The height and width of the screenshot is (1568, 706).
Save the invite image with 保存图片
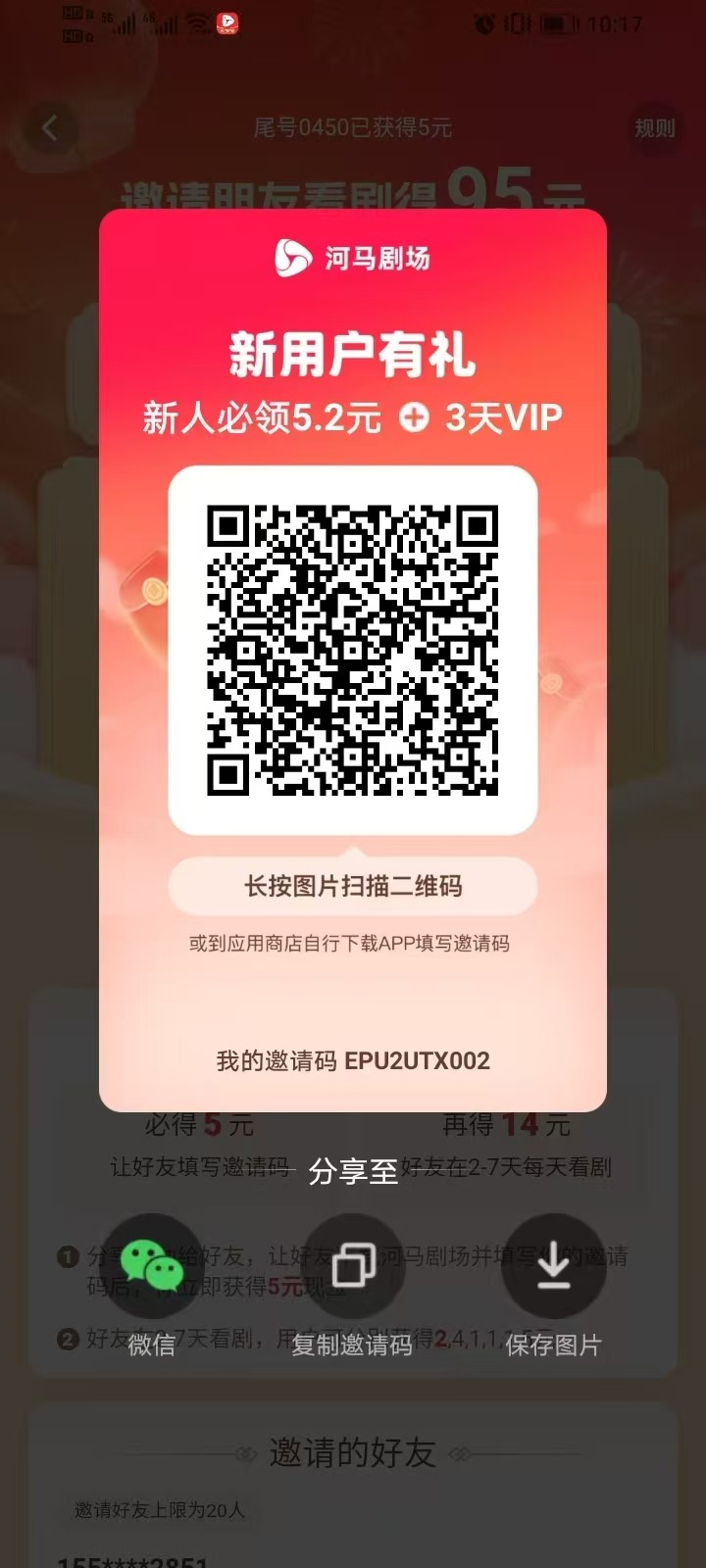(x=553, y=1266)
